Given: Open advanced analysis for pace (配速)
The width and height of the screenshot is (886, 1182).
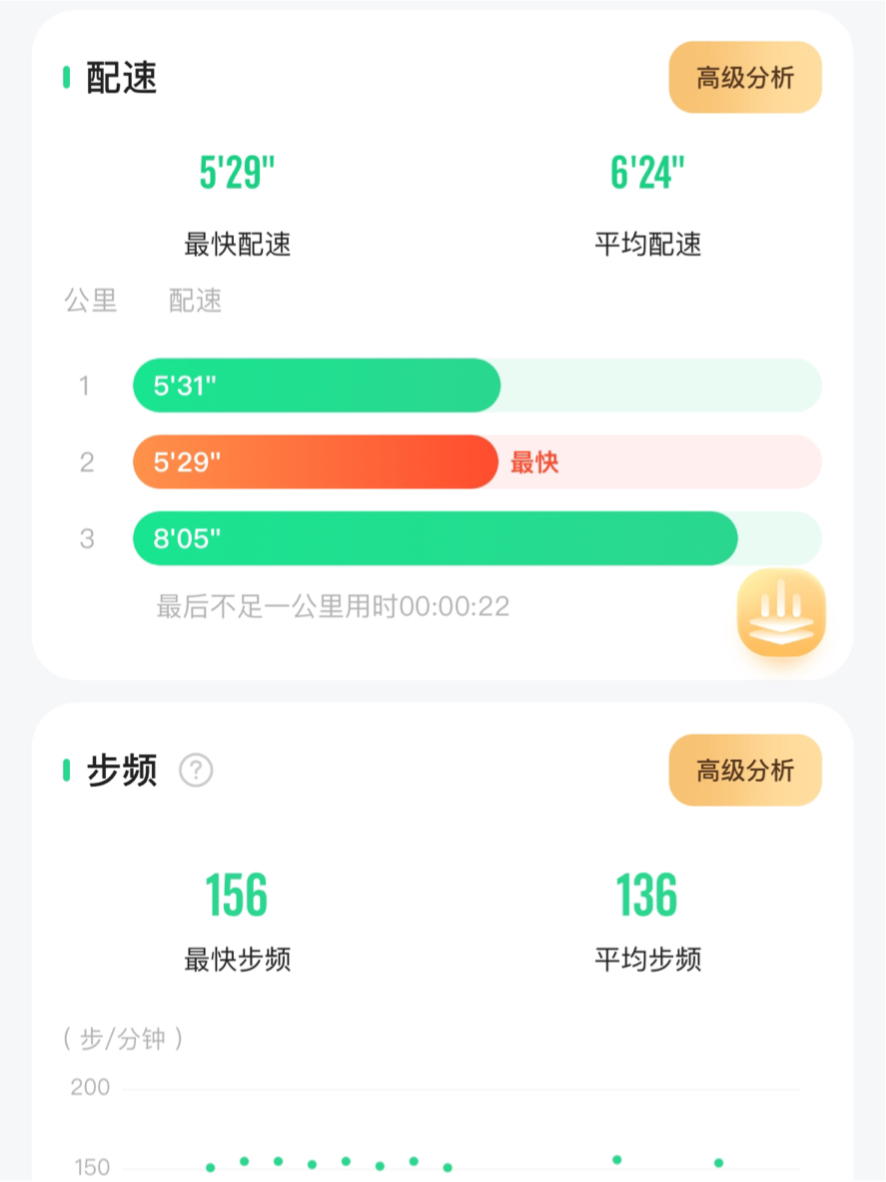Looking at the screenshot, I should pos(745,77).
